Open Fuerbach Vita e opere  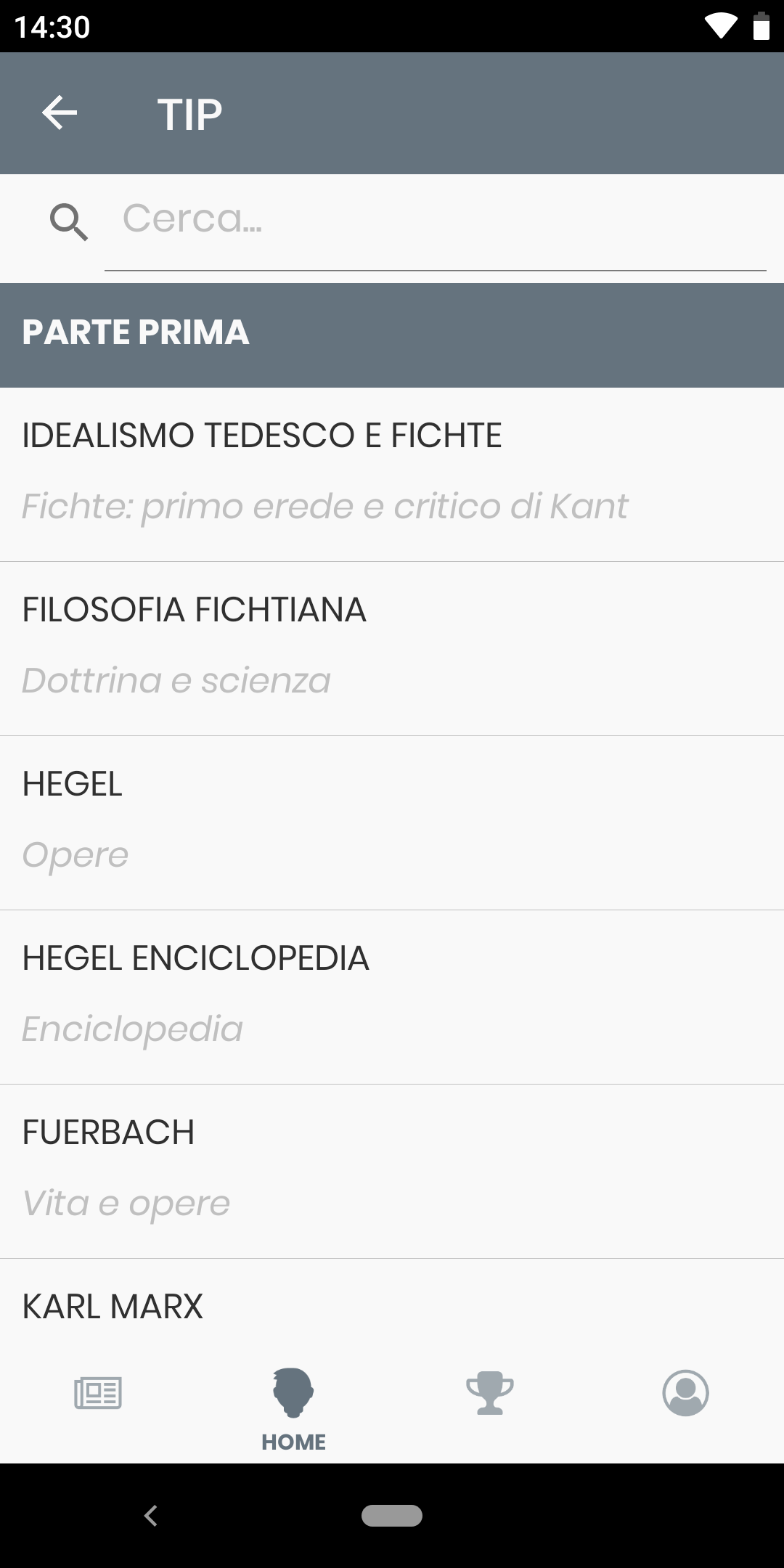(x=392, y=1171)
